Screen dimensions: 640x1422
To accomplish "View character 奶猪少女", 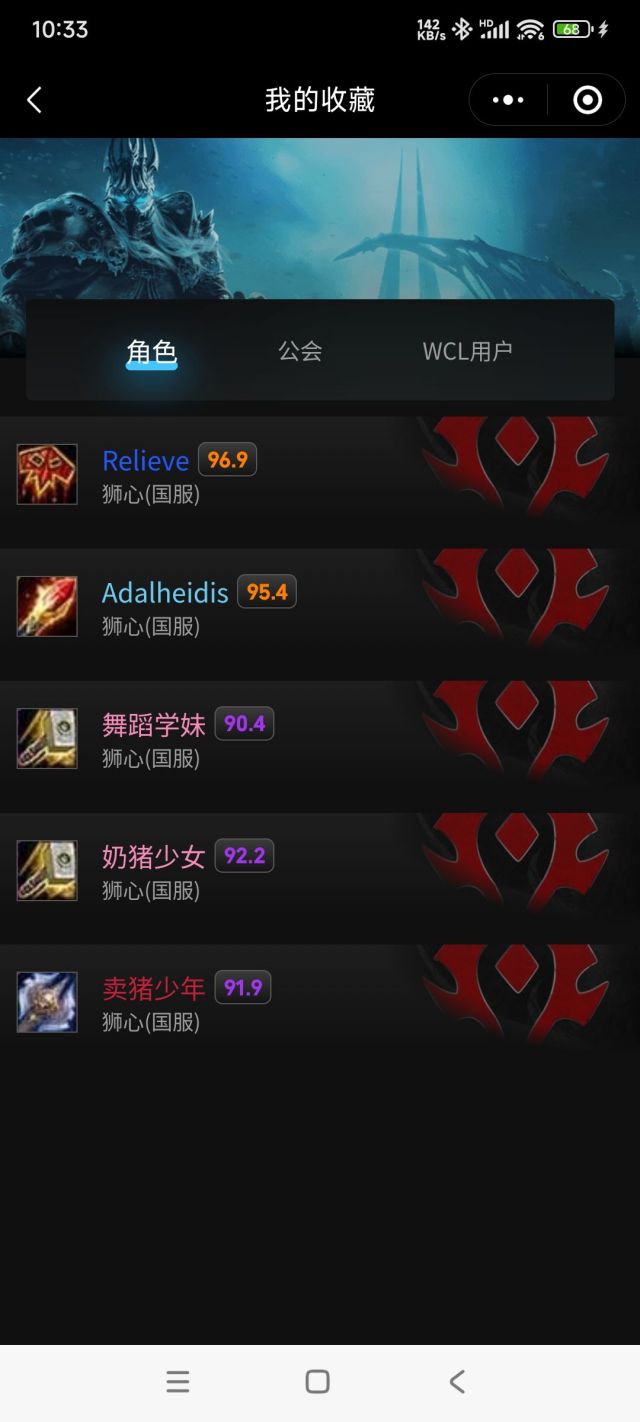I will 153,857.
